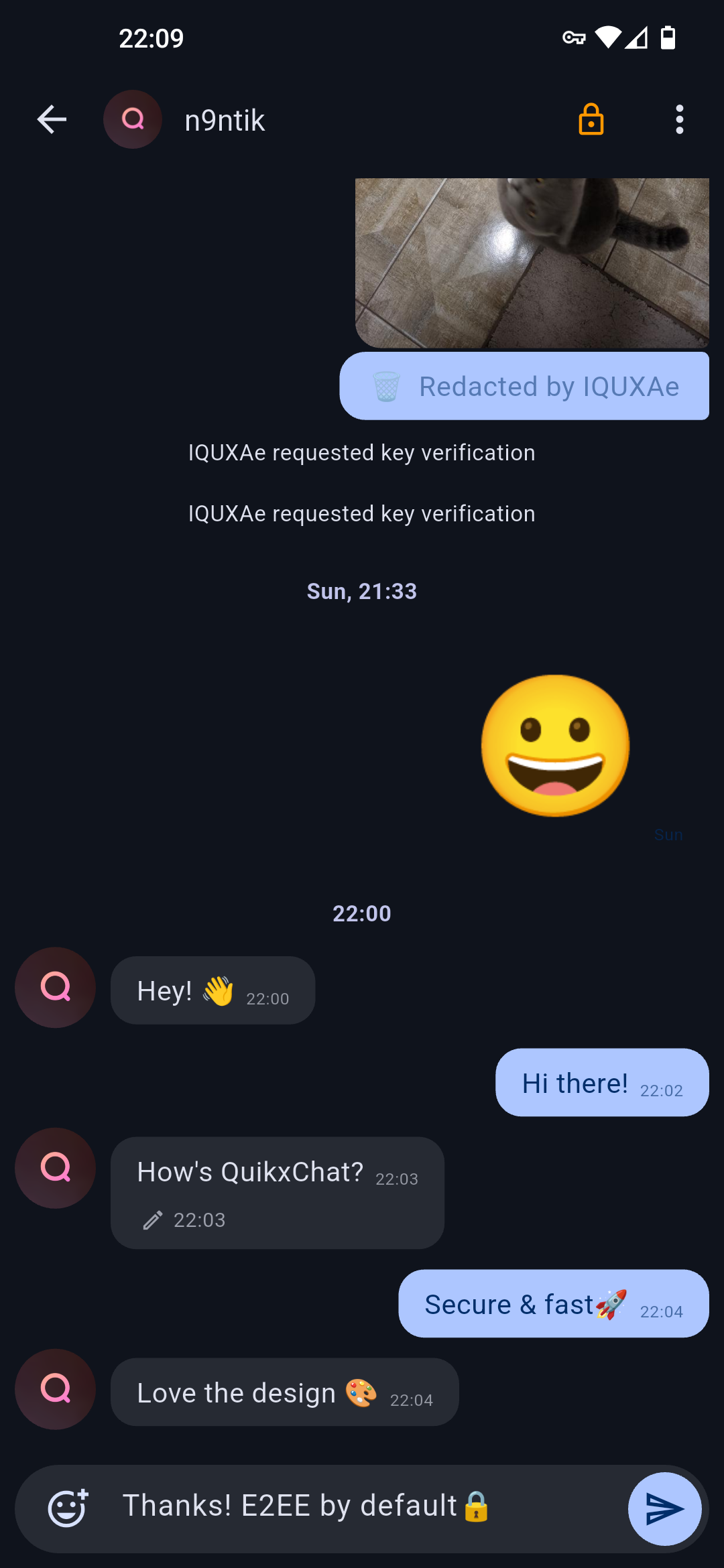Select the Hi there chat bubble
Image resolution: width=724 pixels, height=1568 pixels.
point(601,1082)
